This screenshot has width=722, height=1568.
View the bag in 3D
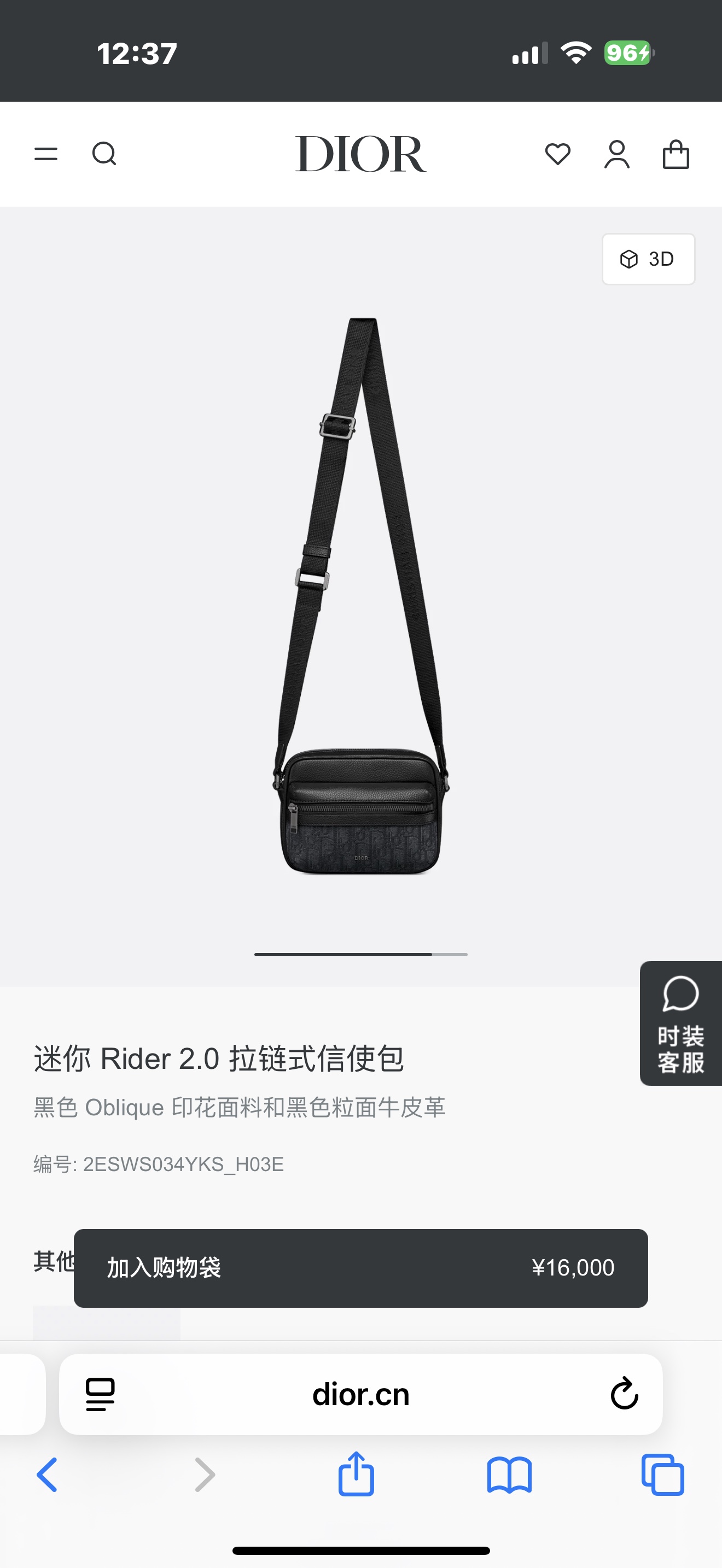(x=648, y=259)
